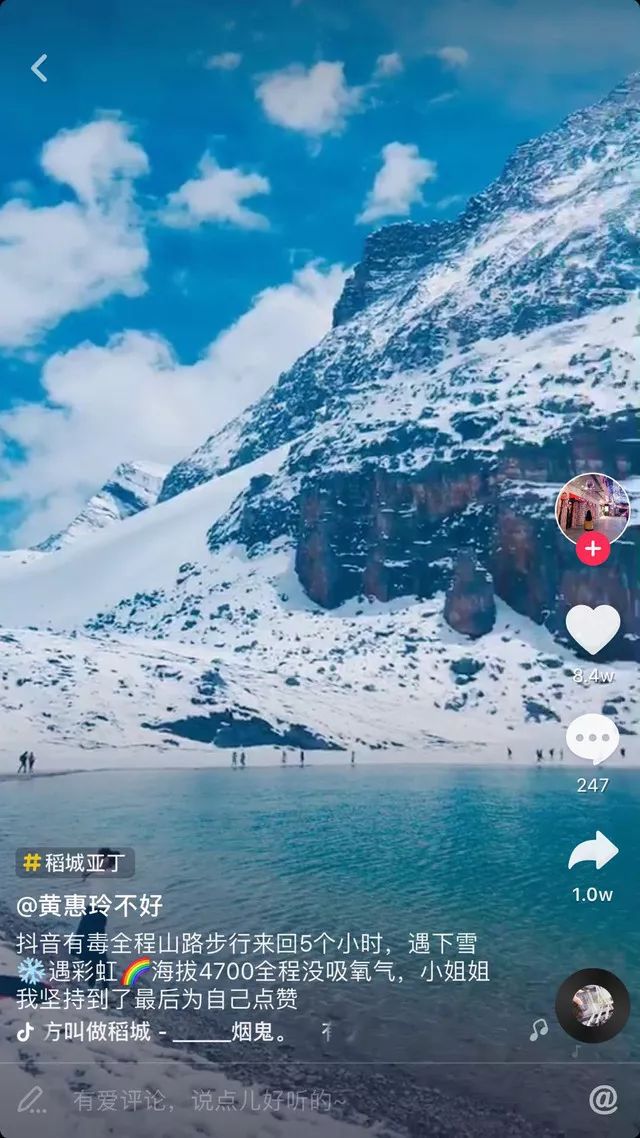Open the spinning music disc

click(592, 1006)
